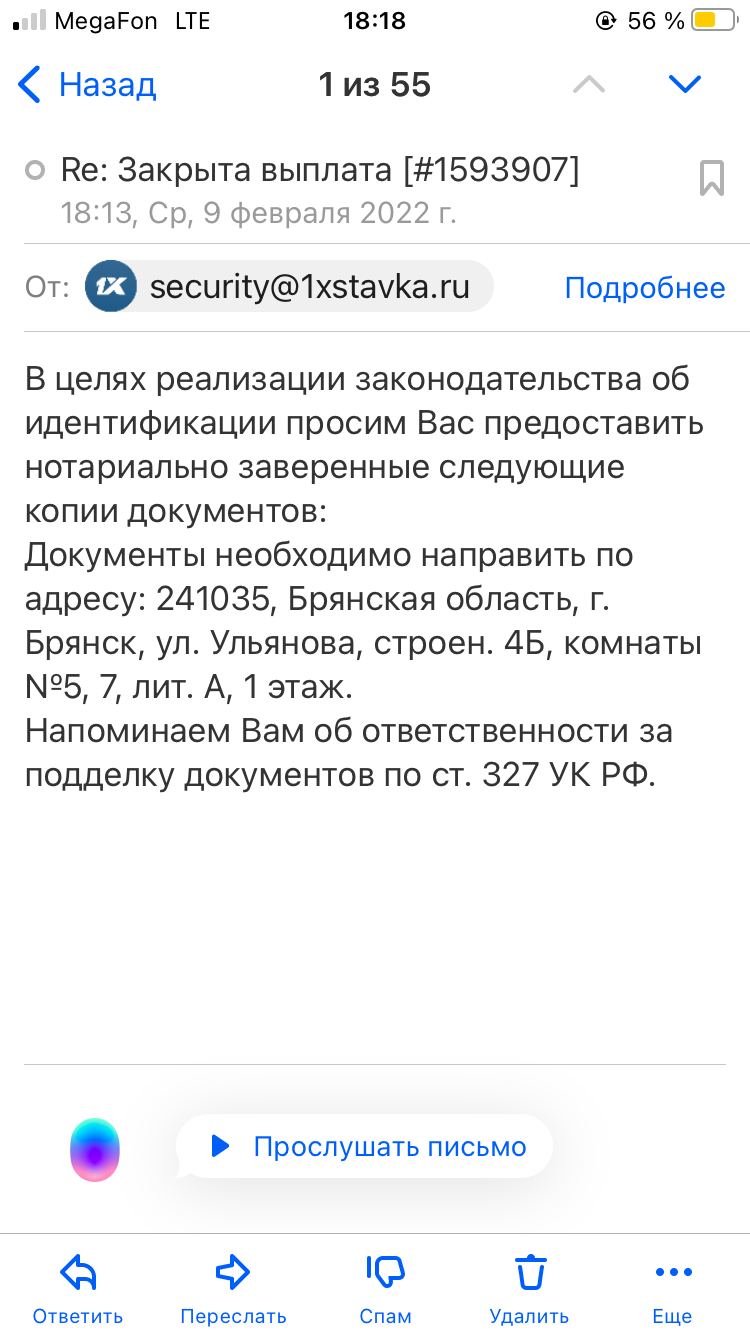Mark email unread via the circle dot
Image resolution: width=750 pixels, height=1334 pixels.
pyautogui.click(x=35, y=171)
